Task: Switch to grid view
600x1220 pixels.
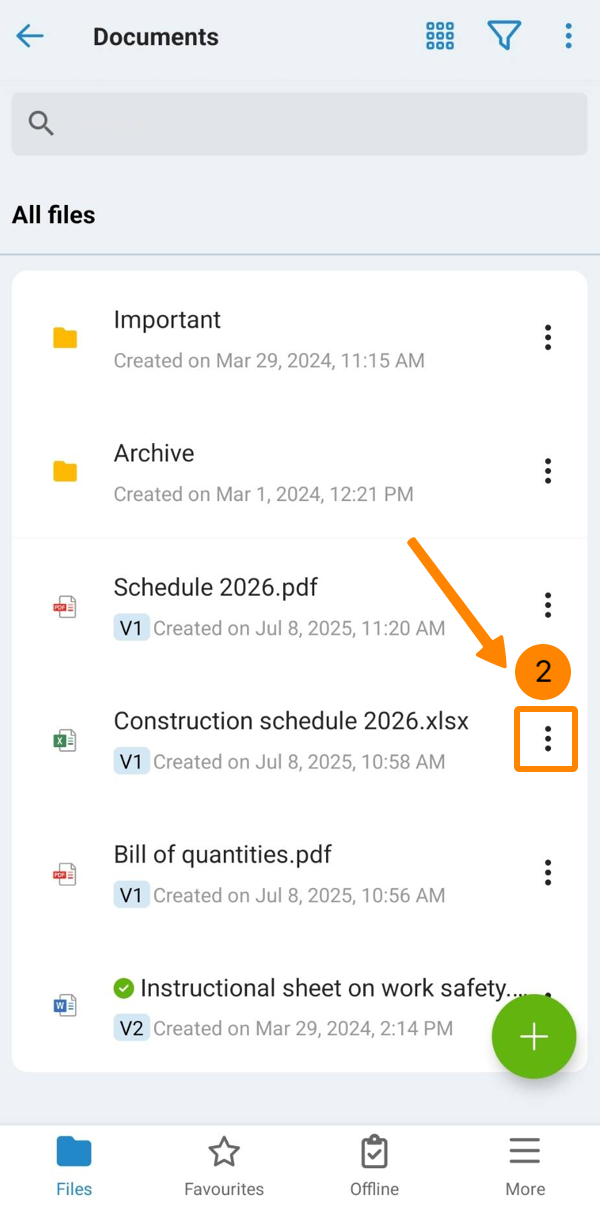Action: [x=440, y=37]
